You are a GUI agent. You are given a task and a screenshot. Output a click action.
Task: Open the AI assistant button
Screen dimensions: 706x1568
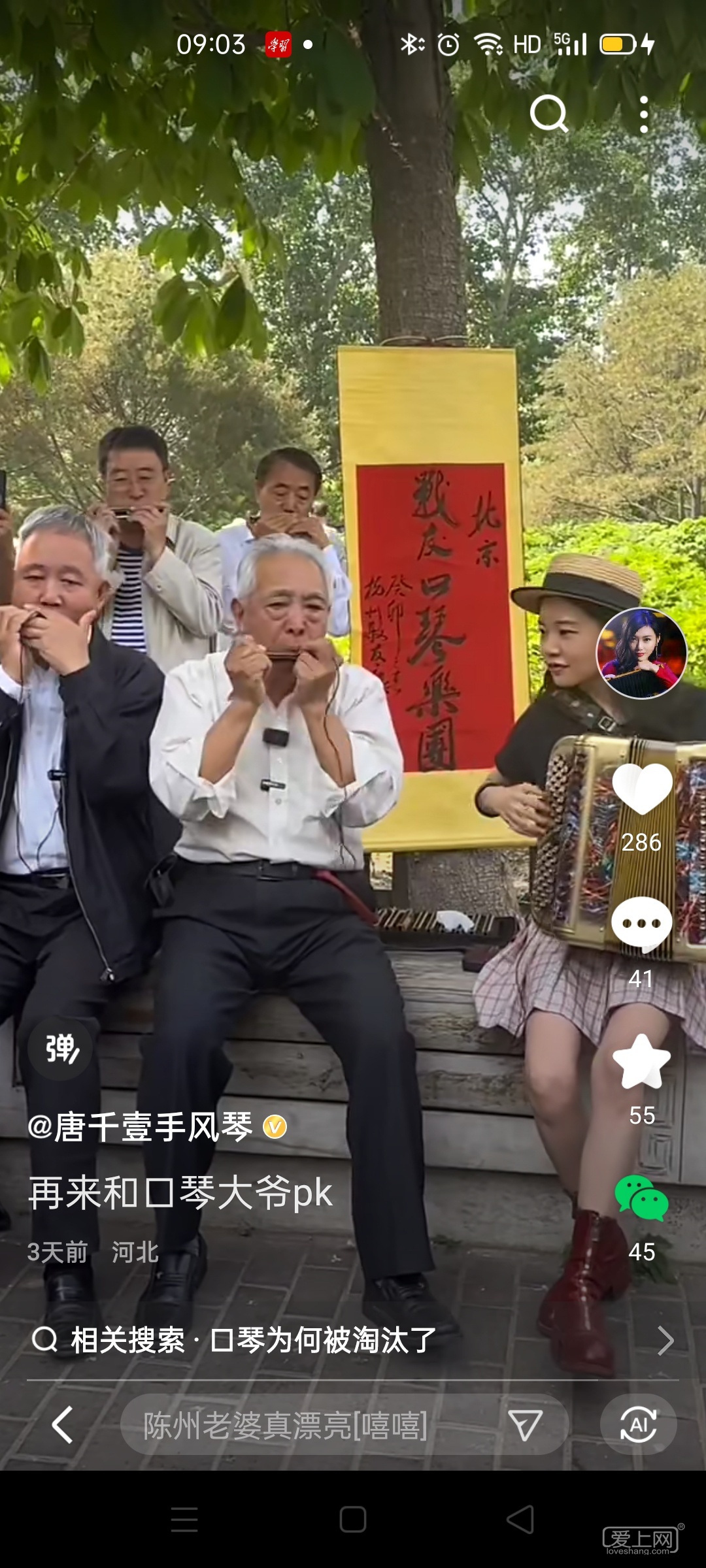coord(639,1425)
